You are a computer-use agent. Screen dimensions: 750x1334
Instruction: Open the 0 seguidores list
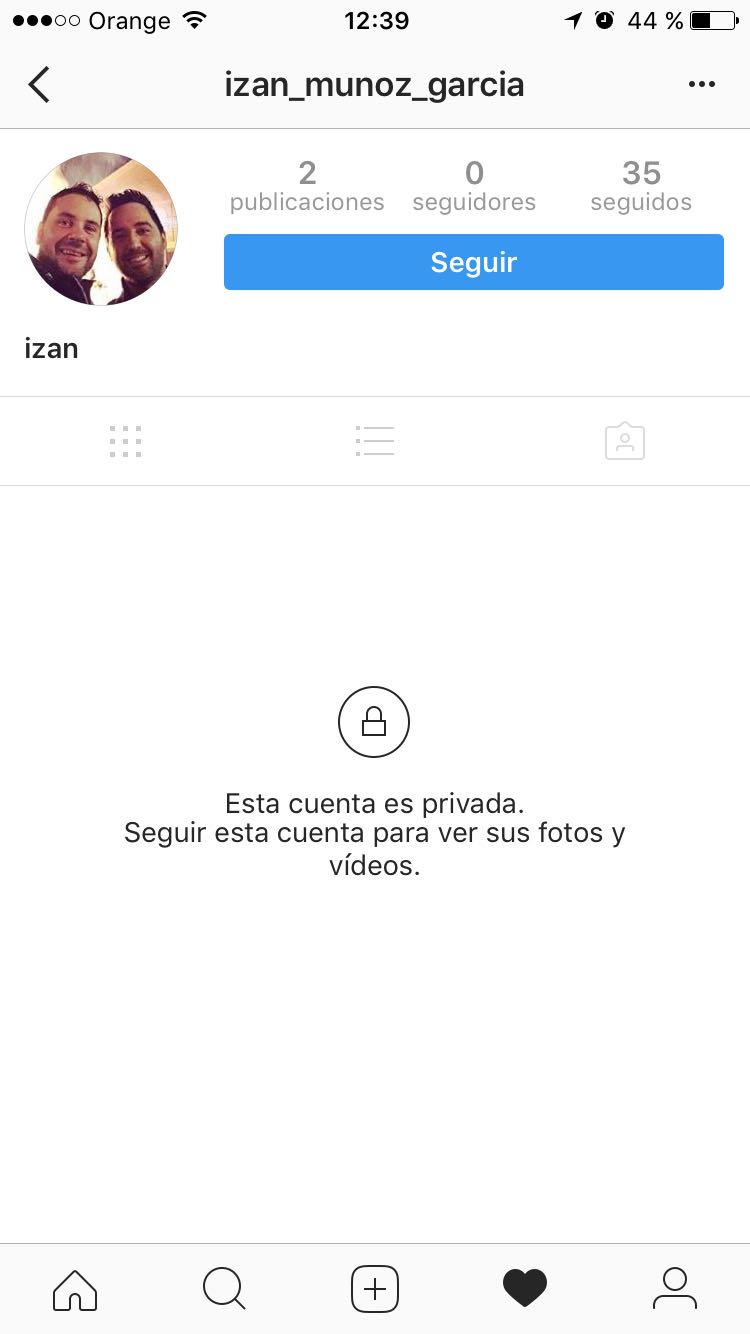point(474,186)
